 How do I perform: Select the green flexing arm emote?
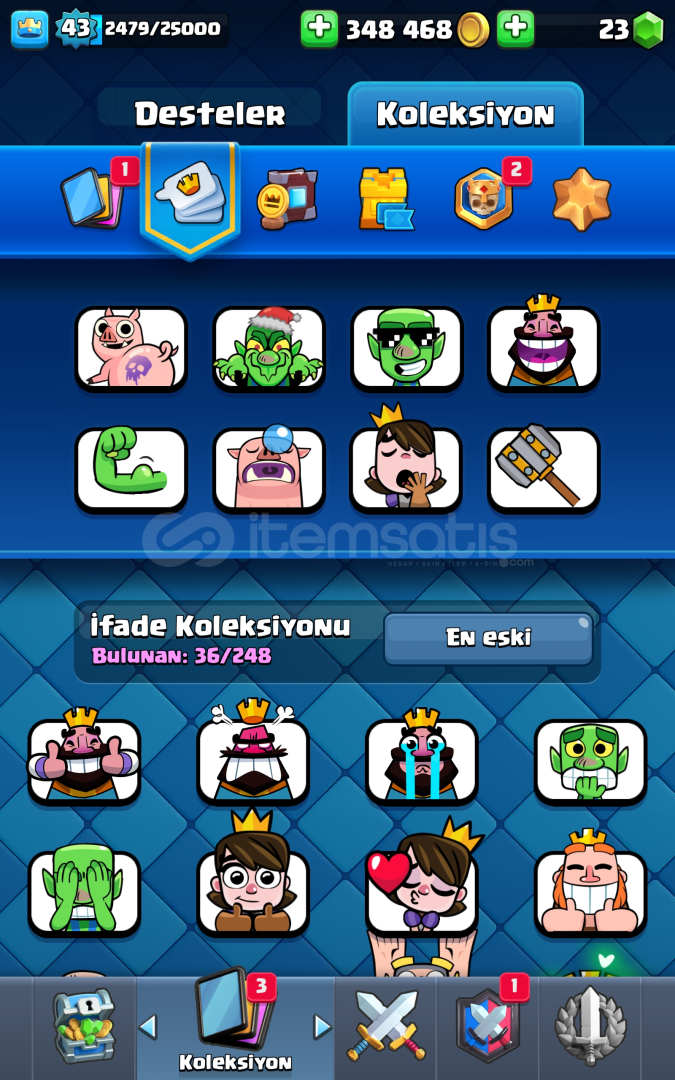coord(131,469)
